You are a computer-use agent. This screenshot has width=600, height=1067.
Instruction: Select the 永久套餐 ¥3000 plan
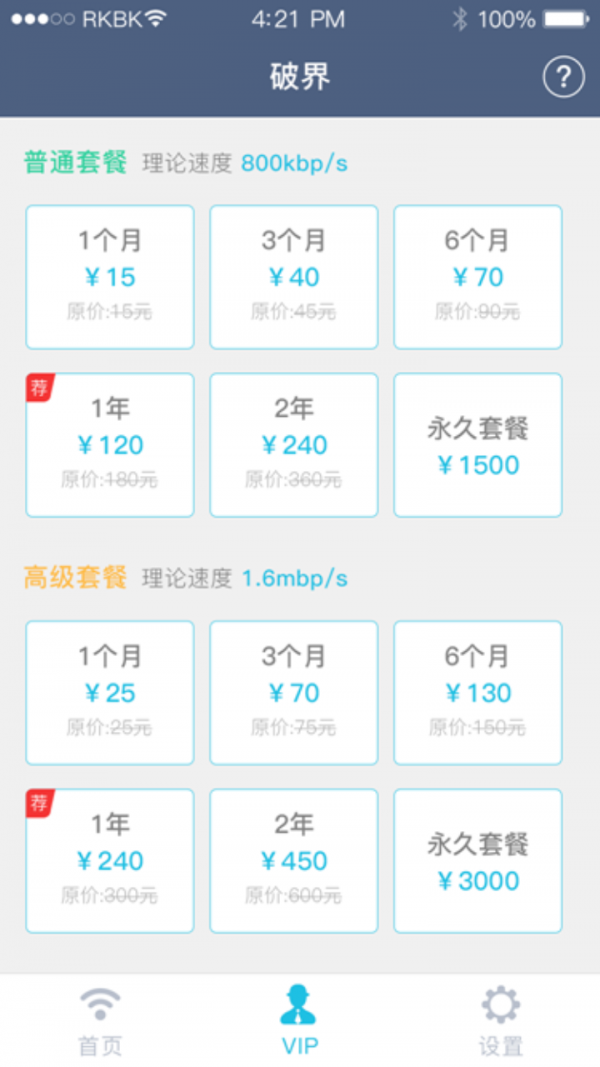478,861
